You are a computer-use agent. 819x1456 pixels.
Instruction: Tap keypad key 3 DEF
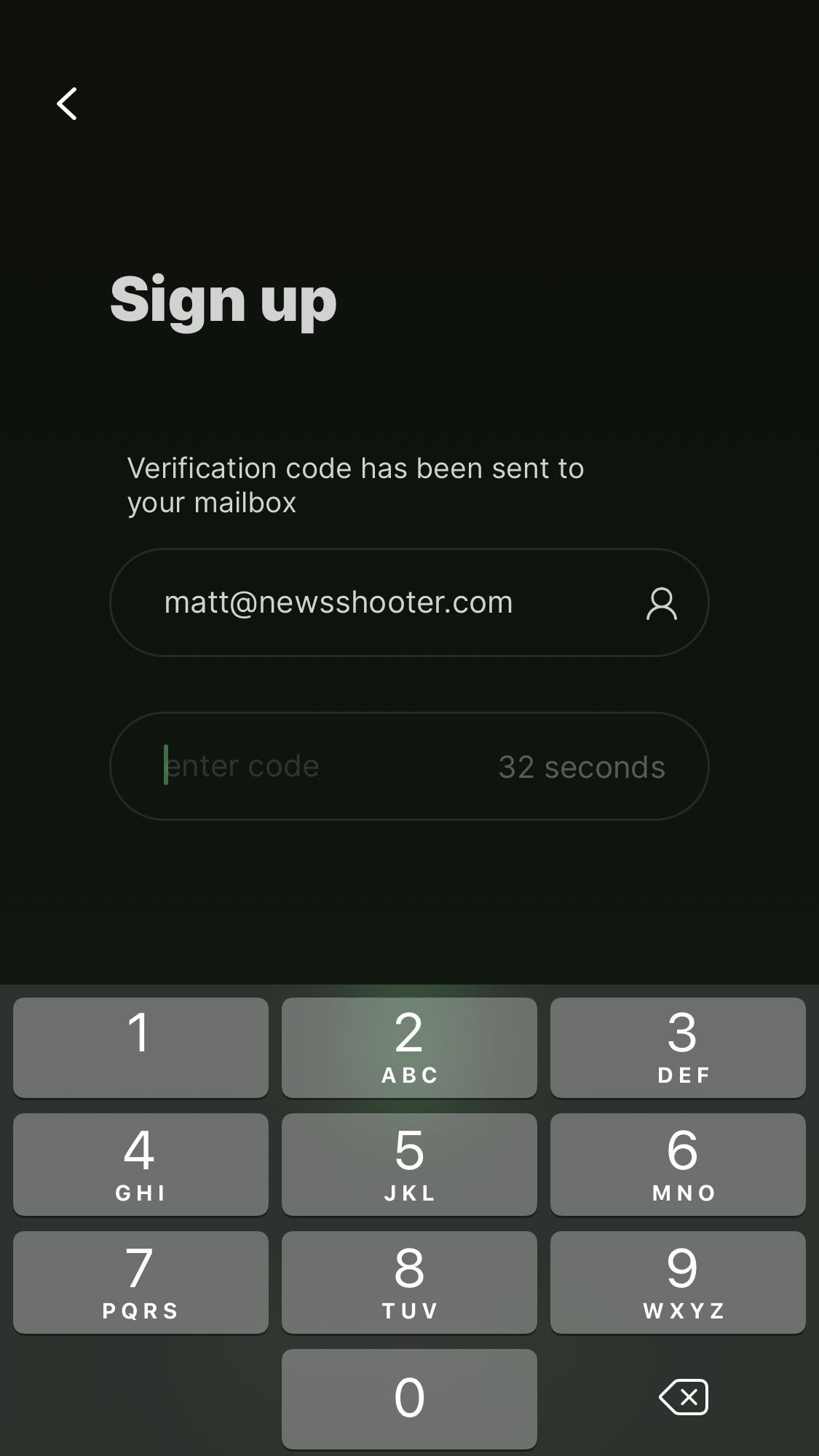click(678, 1047)
